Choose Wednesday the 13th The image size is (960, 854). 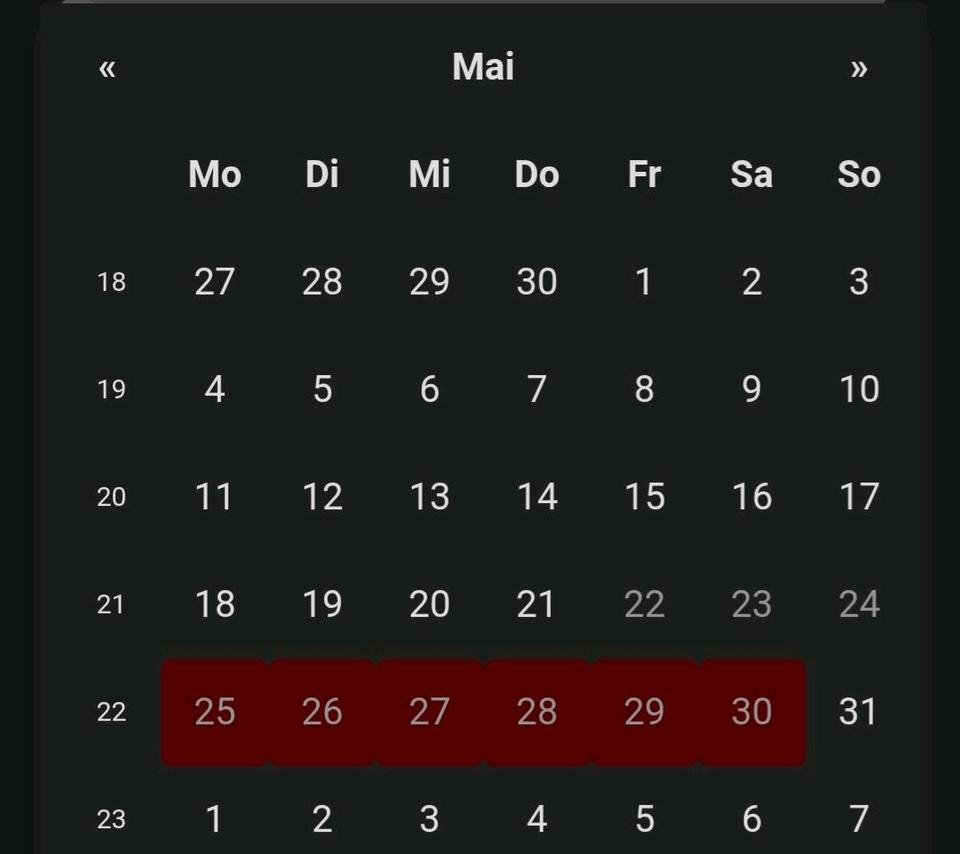tap(429, 497)
